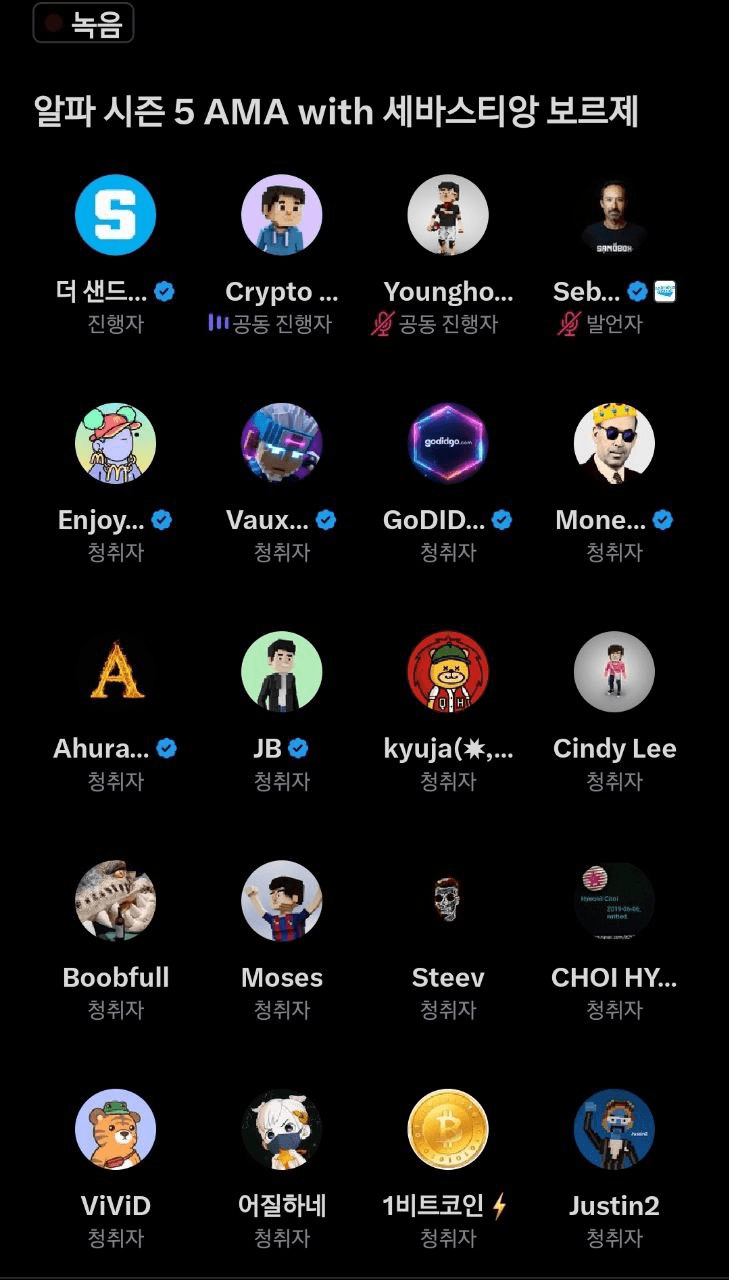Open speaker Seb's profile

(614, 215)
